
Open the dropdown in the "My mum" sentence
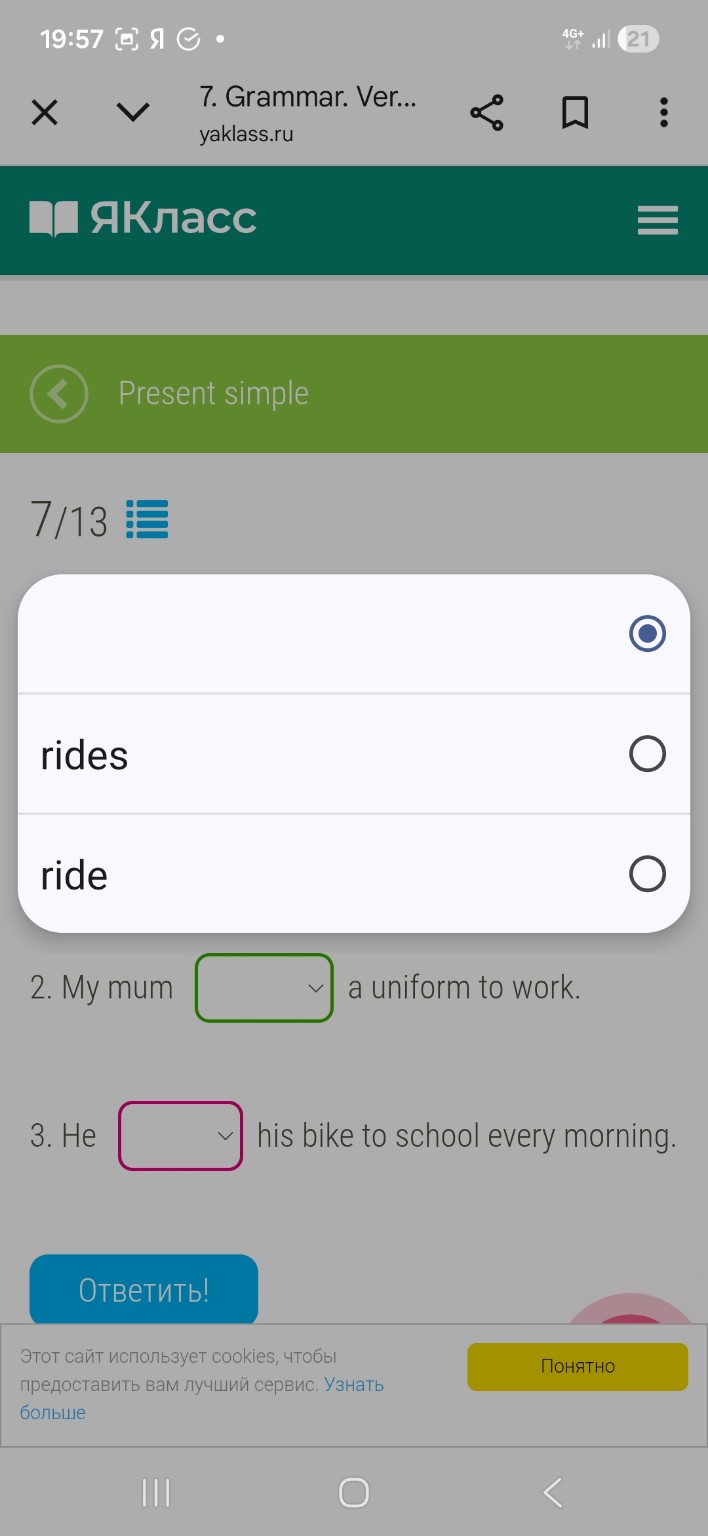264,988
